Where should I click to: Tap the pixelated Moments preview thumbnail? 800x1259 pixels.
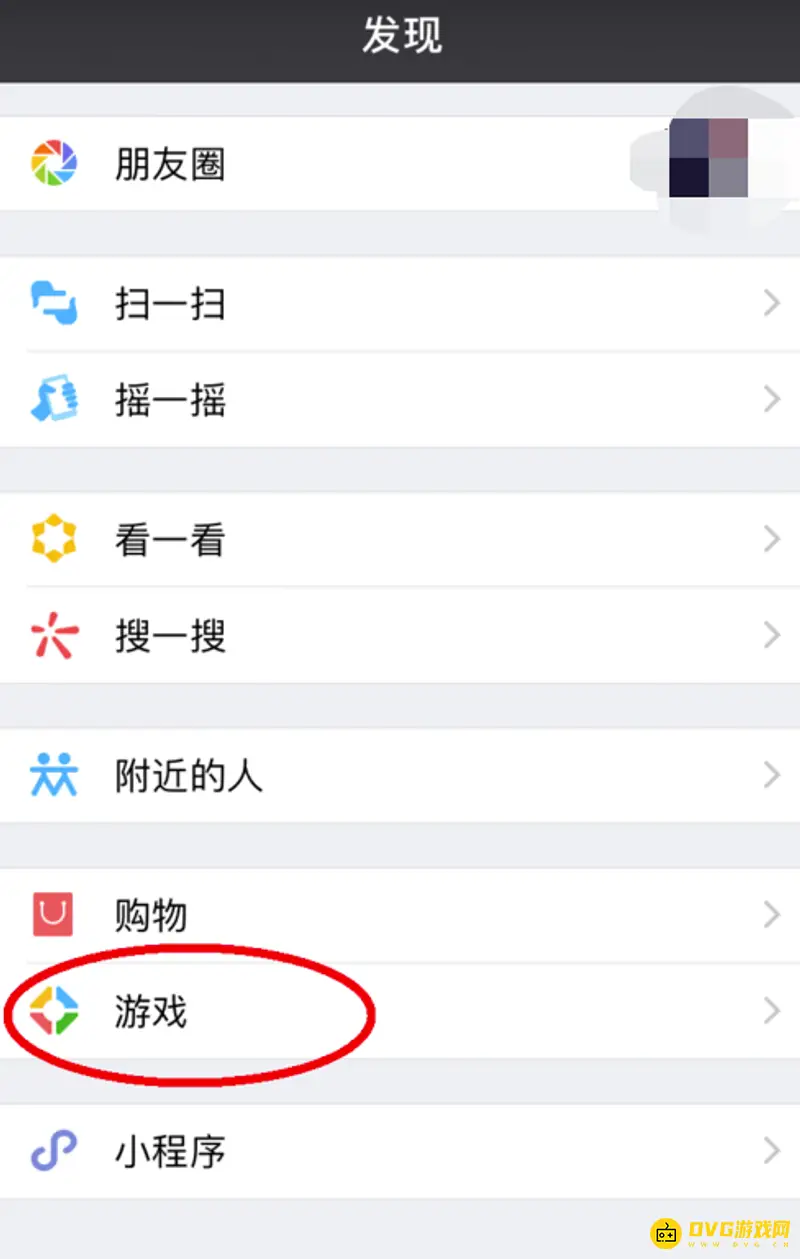(x=710, y=158)
